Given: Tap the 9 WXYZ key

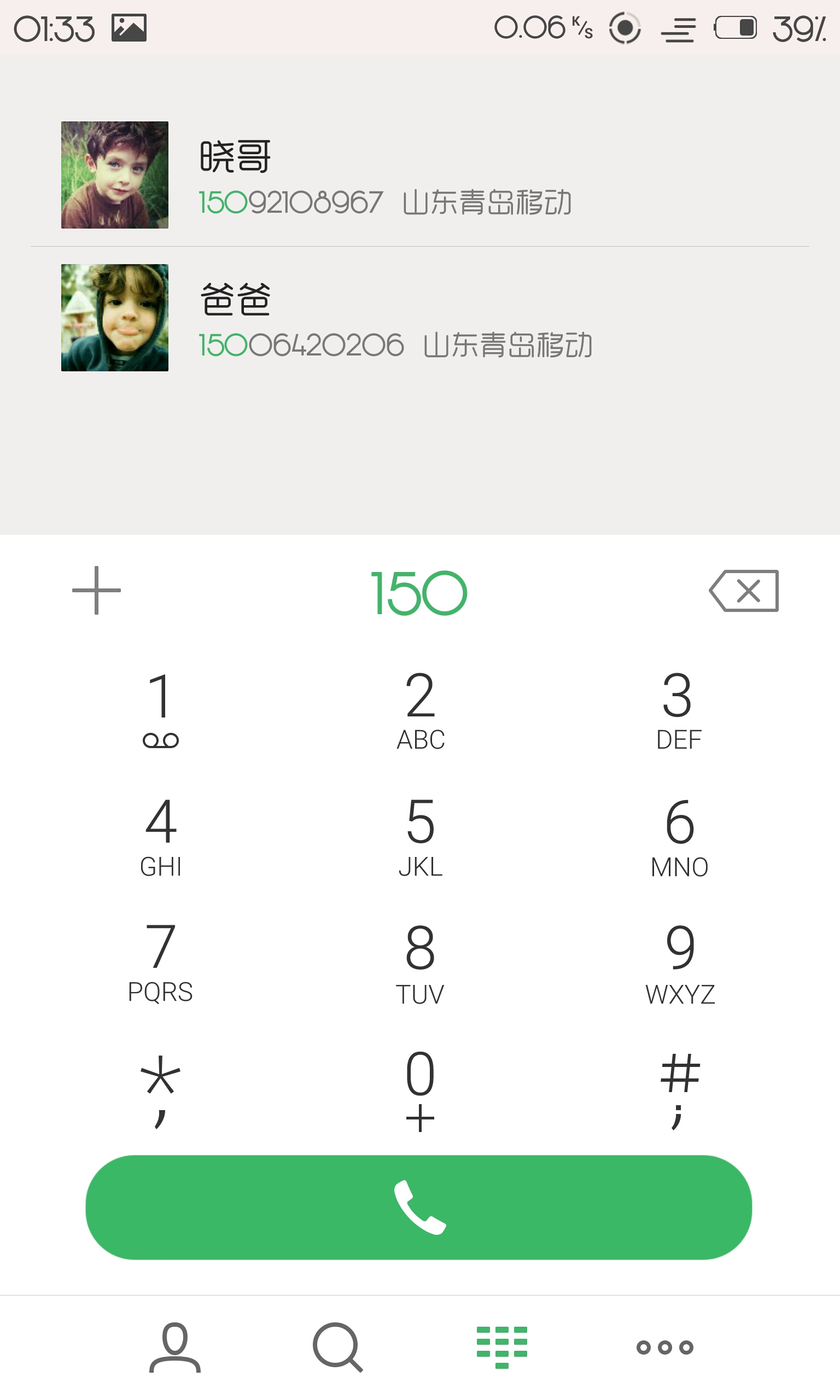Looking at the screenshot, I should coord(679,963).
